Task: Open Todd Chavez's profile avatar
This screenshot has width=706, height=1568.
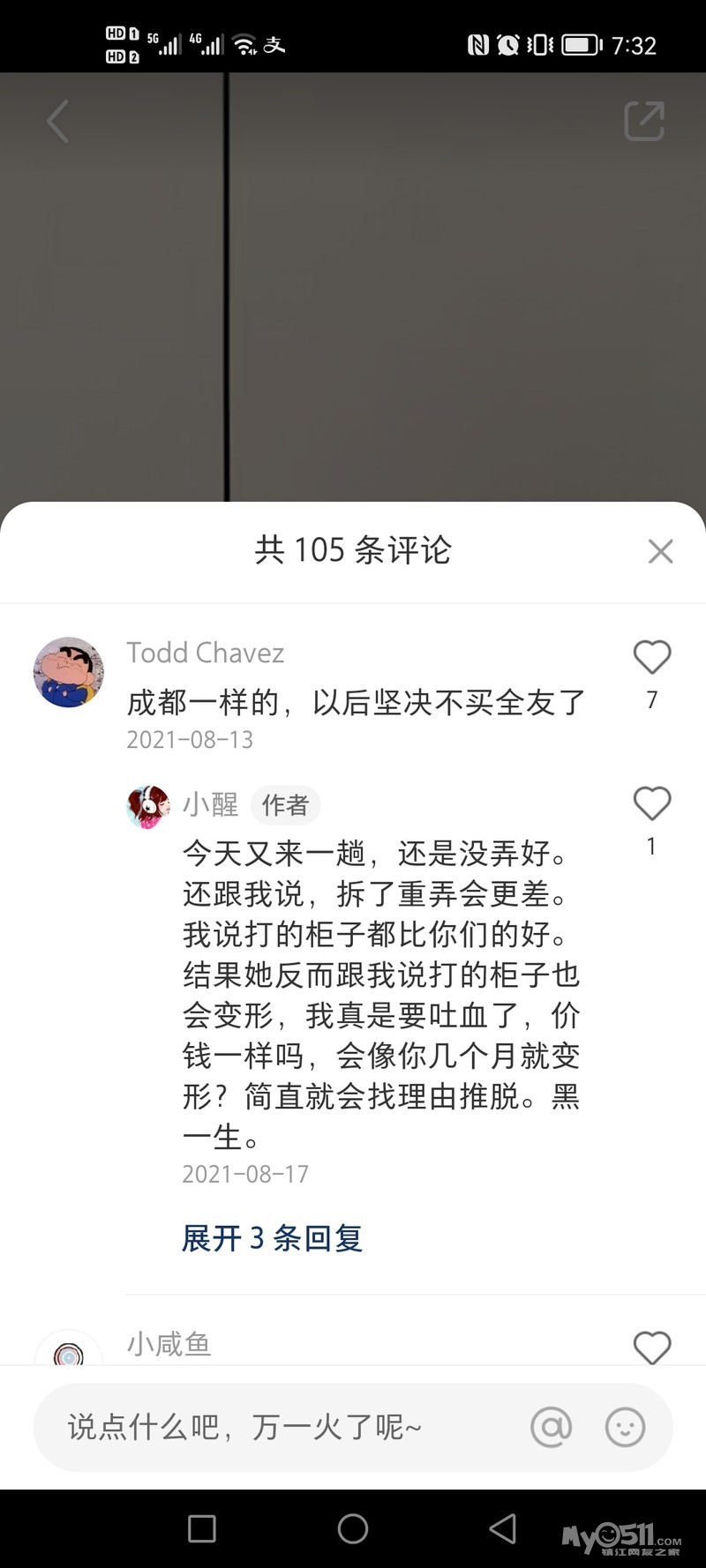Action: pyautogui.click(x=69, y=672)
